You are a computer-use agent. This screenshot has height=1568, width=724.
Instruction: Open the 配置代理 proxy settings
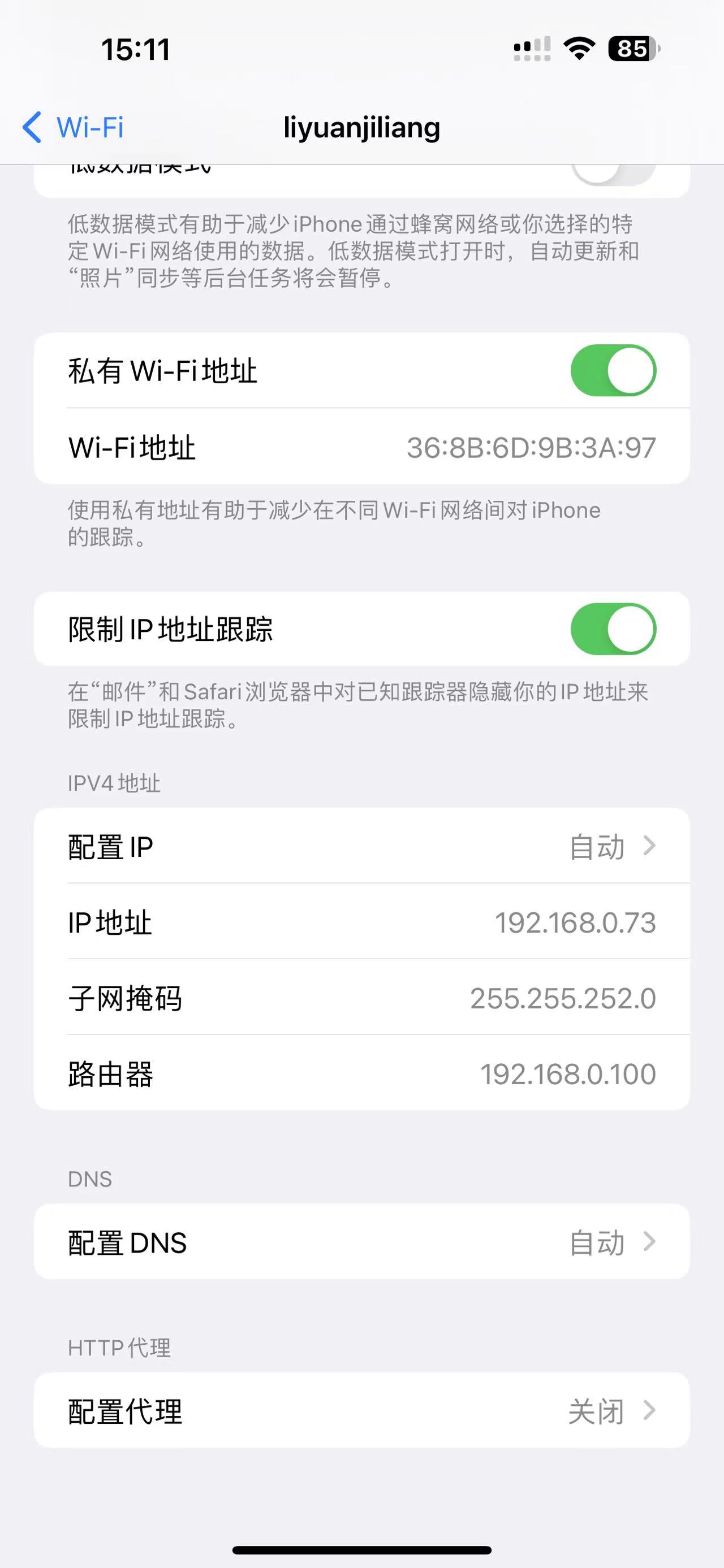pos(361,1410)
